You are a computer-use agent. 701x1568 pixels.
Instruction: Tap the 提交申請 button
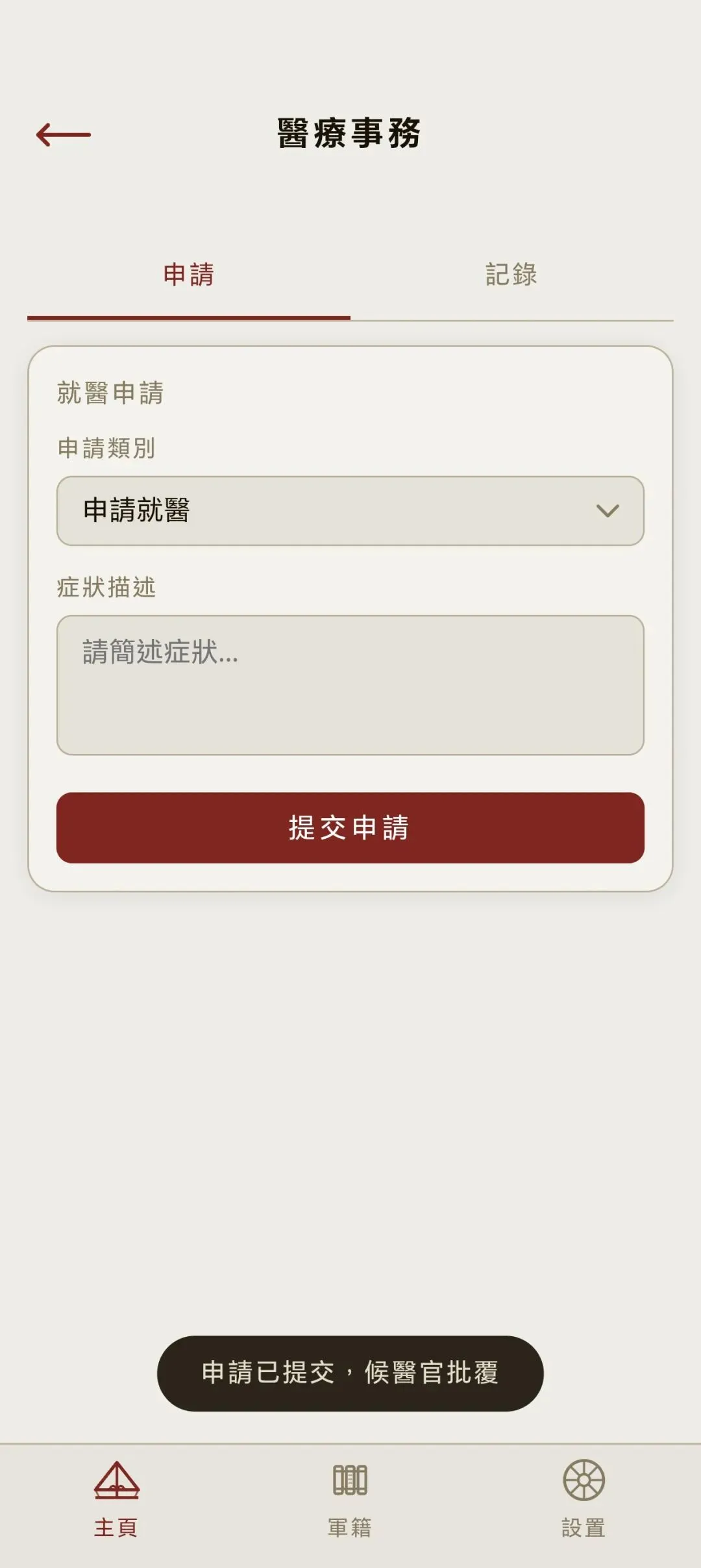[350, 828]
